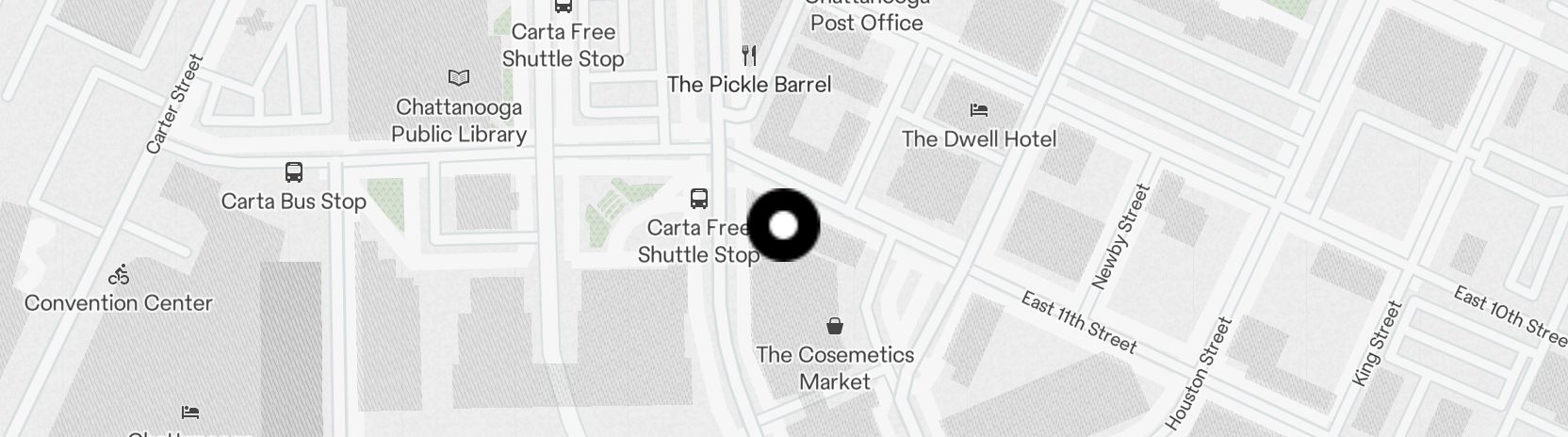Tap the black circular location marker
Screen dimensions: 1568x437
[x=783, y=225]
